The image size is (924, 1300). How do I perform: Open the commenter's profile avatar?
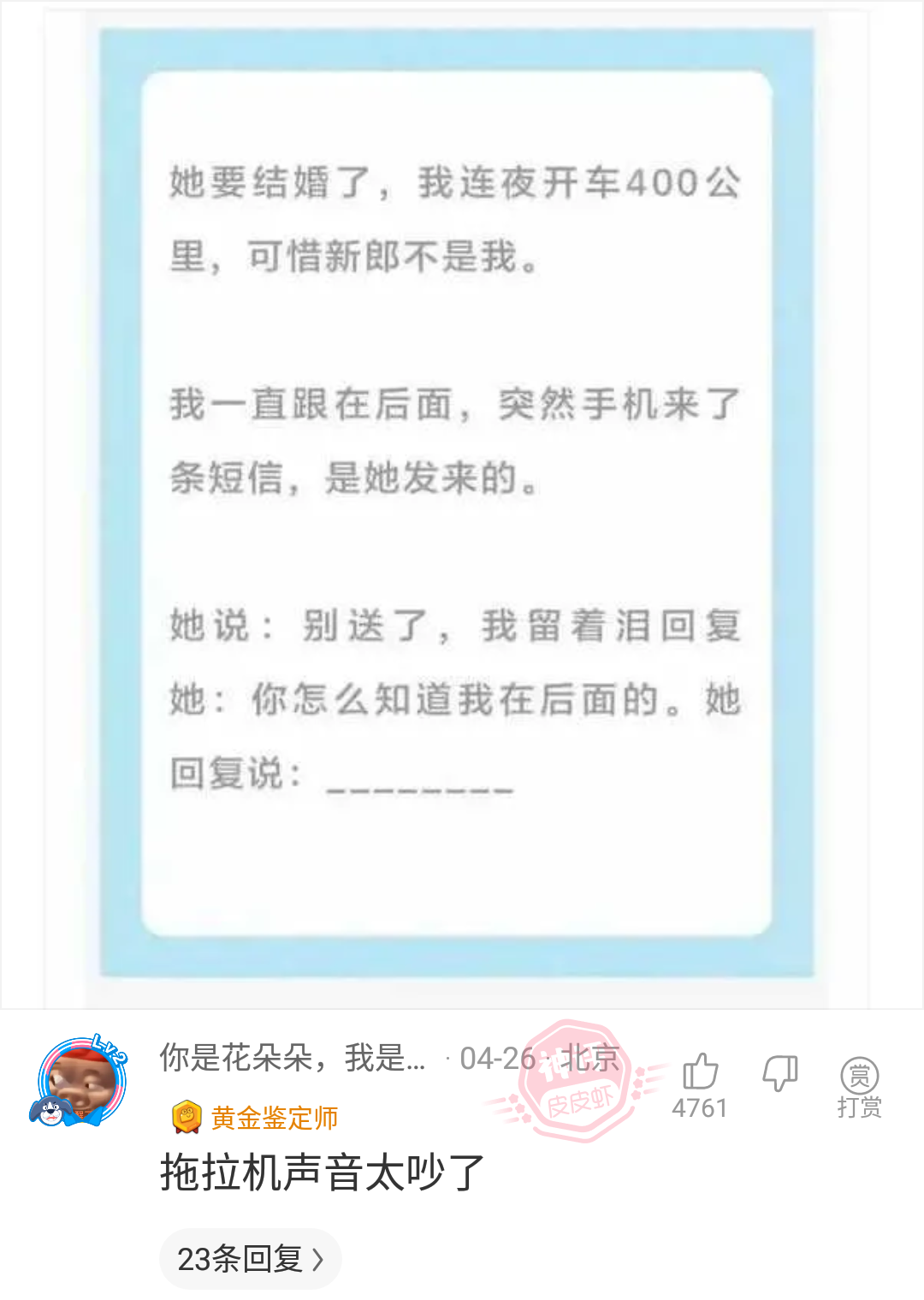[80, 1082]
